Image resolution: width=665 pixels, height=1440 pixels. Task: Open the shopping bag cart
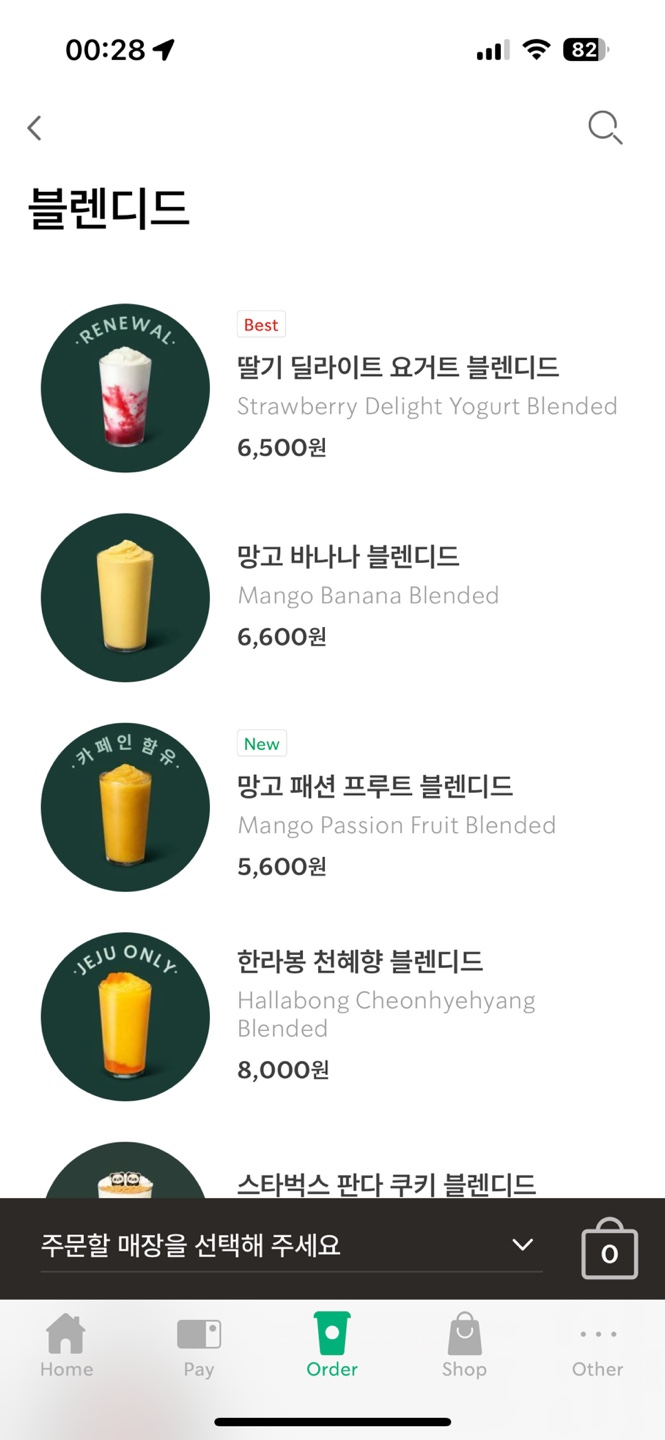point(609,1250)
